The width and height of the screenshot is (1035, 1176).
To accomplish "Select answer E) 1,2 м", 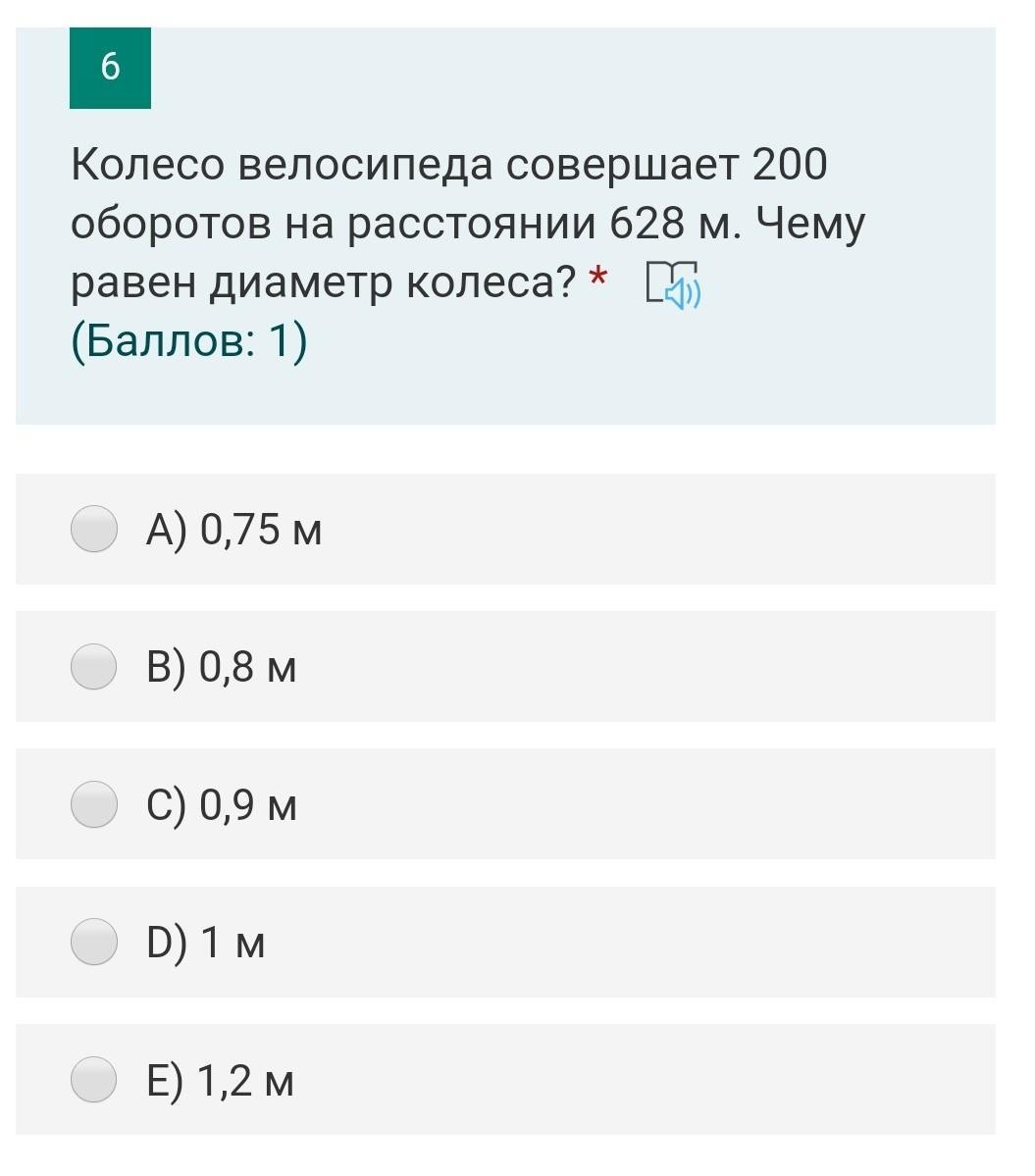I will (95, 1080).
